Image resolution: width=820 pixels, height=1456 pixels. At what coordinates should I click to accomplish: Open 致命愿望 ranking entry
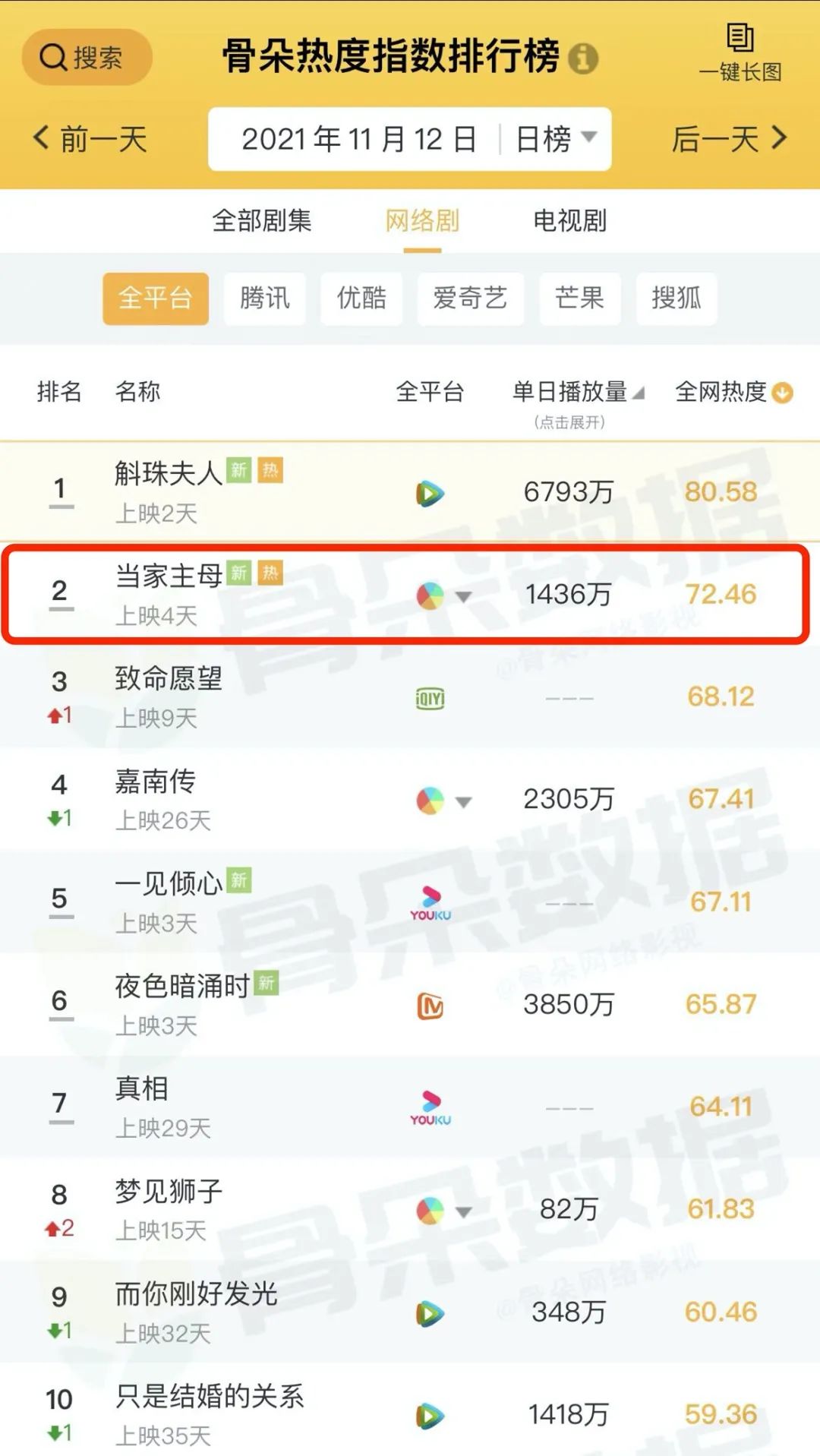pyautogui.click(x=169, y=678)
